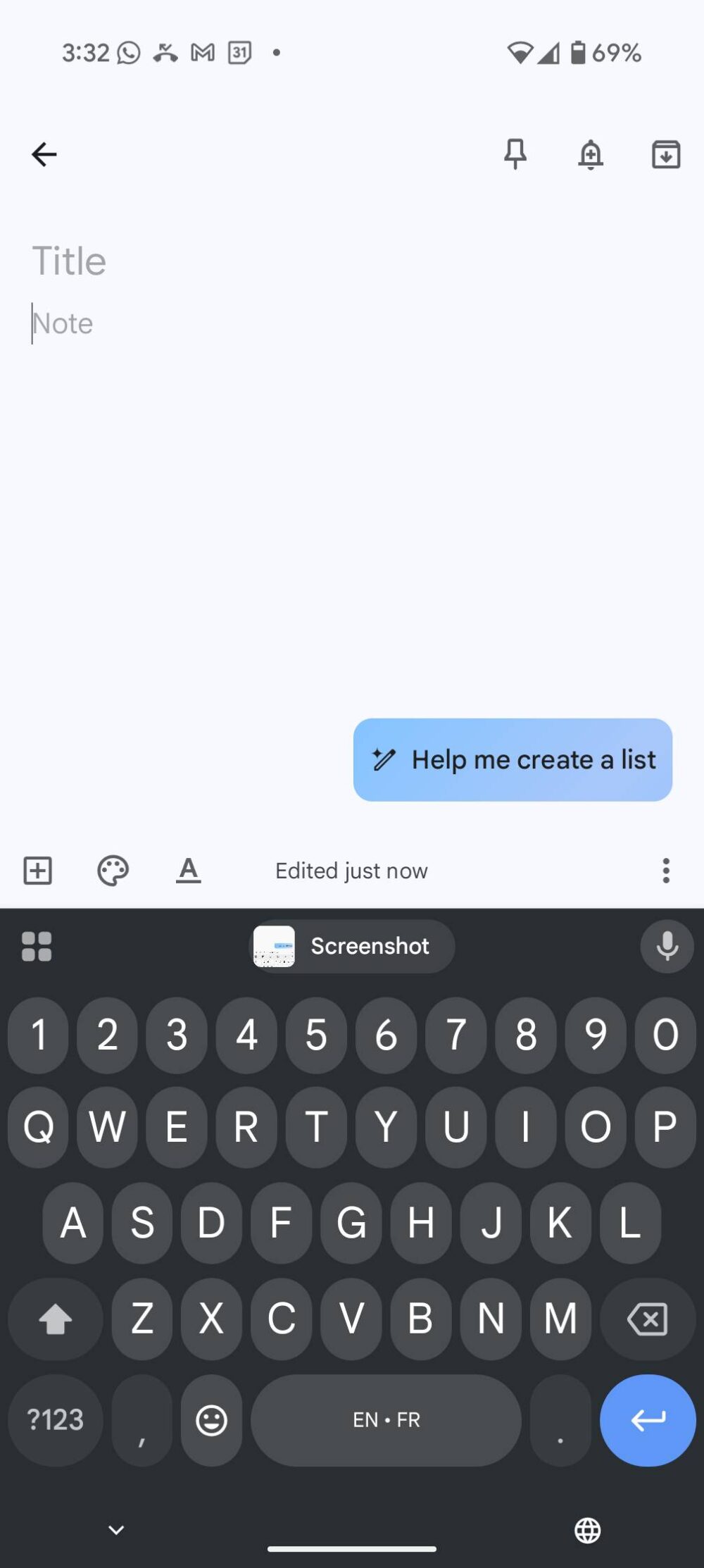Add a reminder to the note
This screenshot has height=1568, width=704.
pyautogui.click(x=591, y=154)
